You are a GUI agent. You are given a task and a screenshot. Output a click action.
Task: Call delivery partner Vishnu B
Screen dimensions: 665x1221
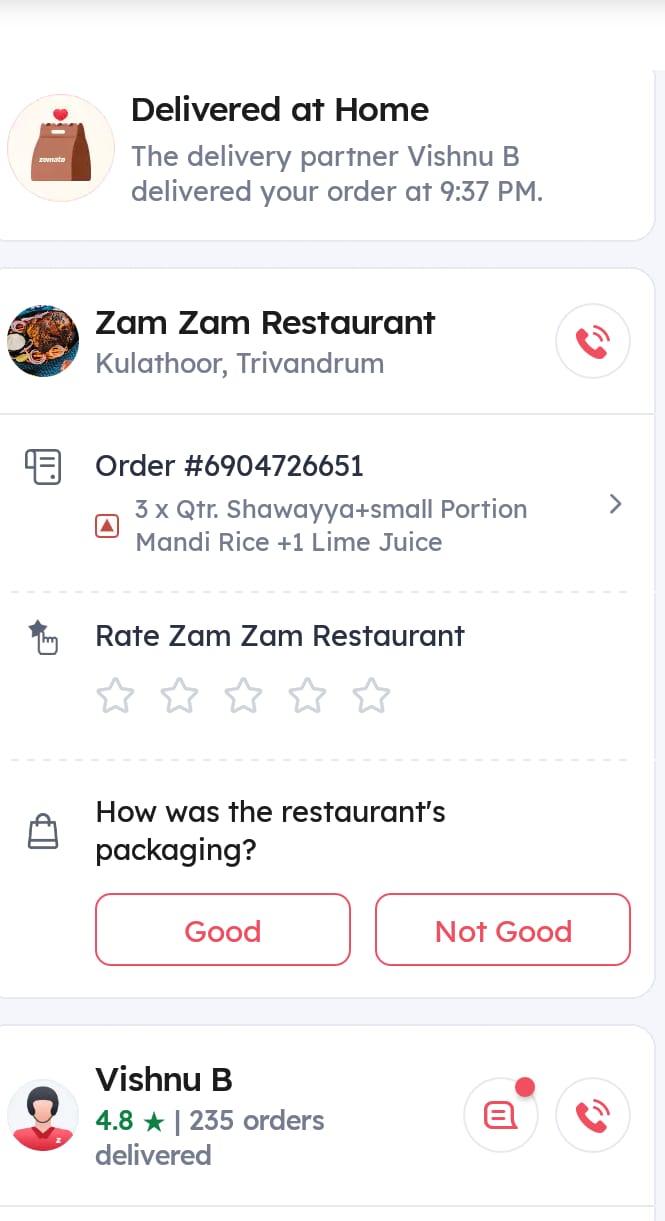[593, 1115]
